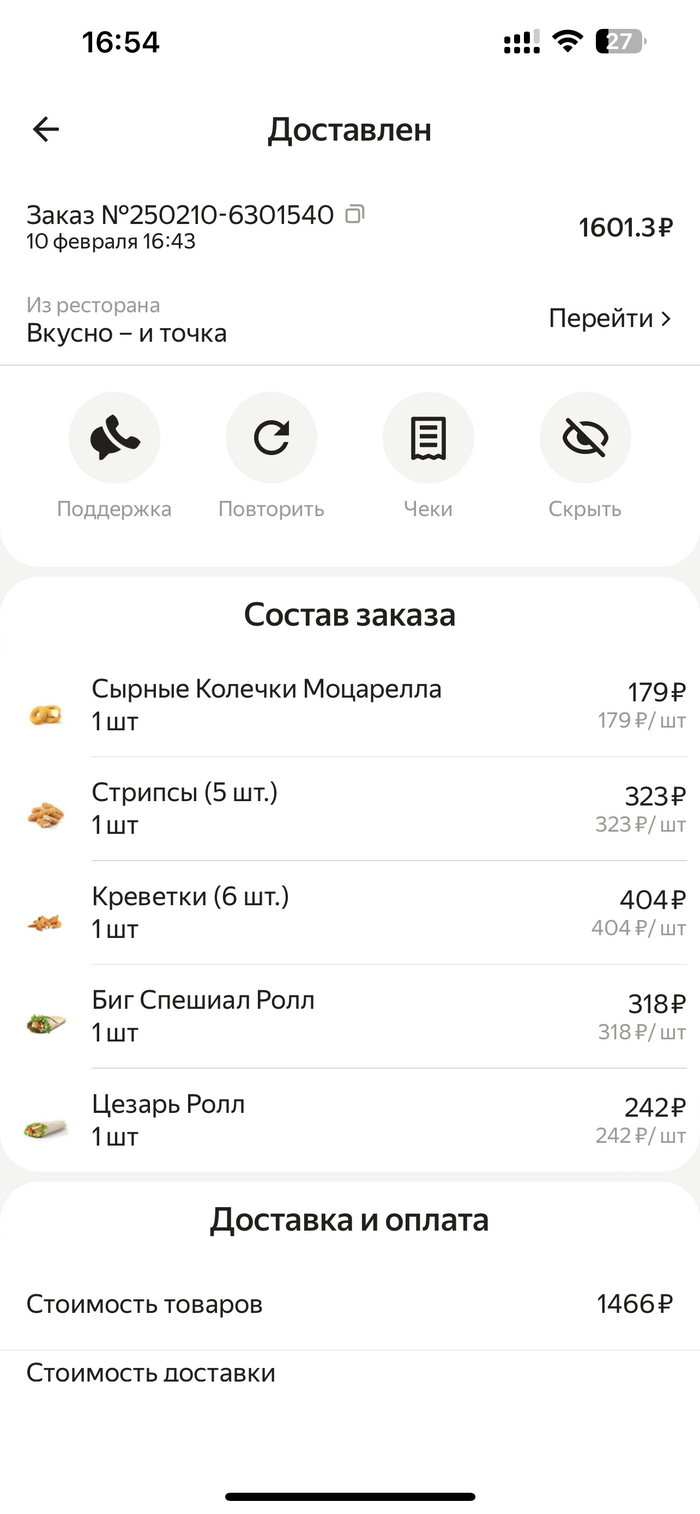
Task: Select the Стрипсы (5 шт.) item
Action: (185, 808)
